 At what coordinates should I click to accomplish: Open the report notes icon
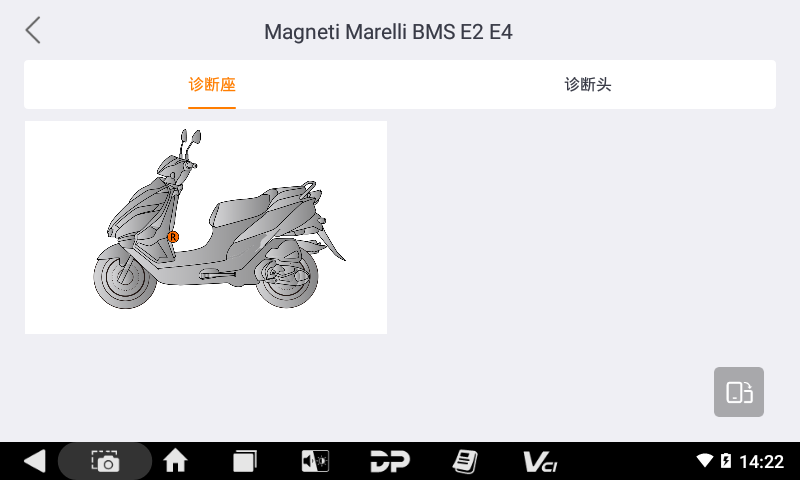[464, 461]
